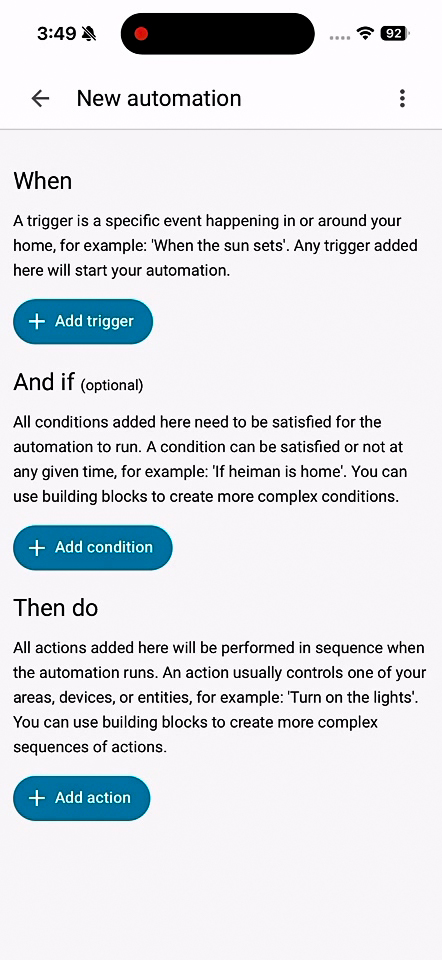Add a trigger under When
Viewport: 442px width, 960px height.
pos(83,321)
